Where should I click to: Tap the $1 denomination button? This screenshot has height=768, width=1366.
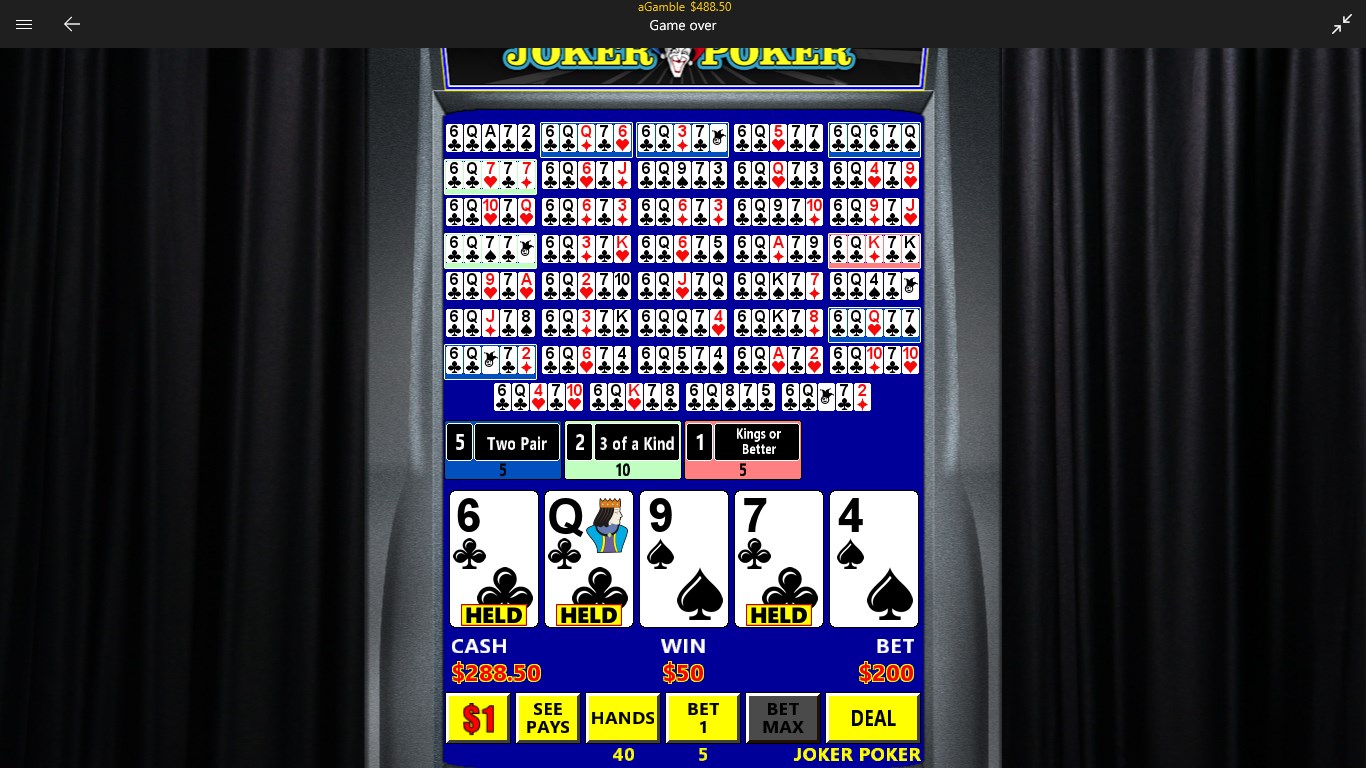pos(478,718)
